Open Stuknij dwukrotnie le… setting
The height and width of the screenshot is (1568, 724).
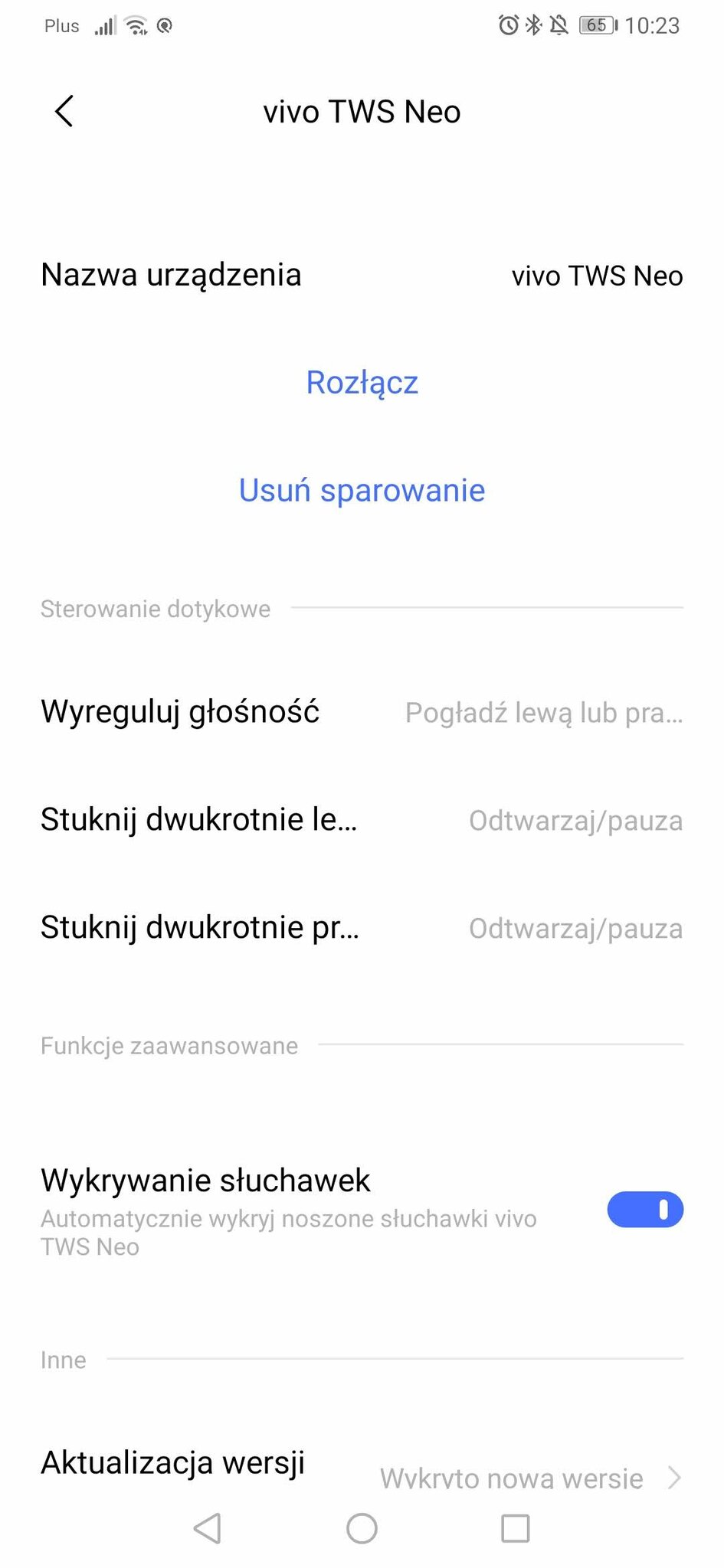pyautogui.click(x=362, y=820)
